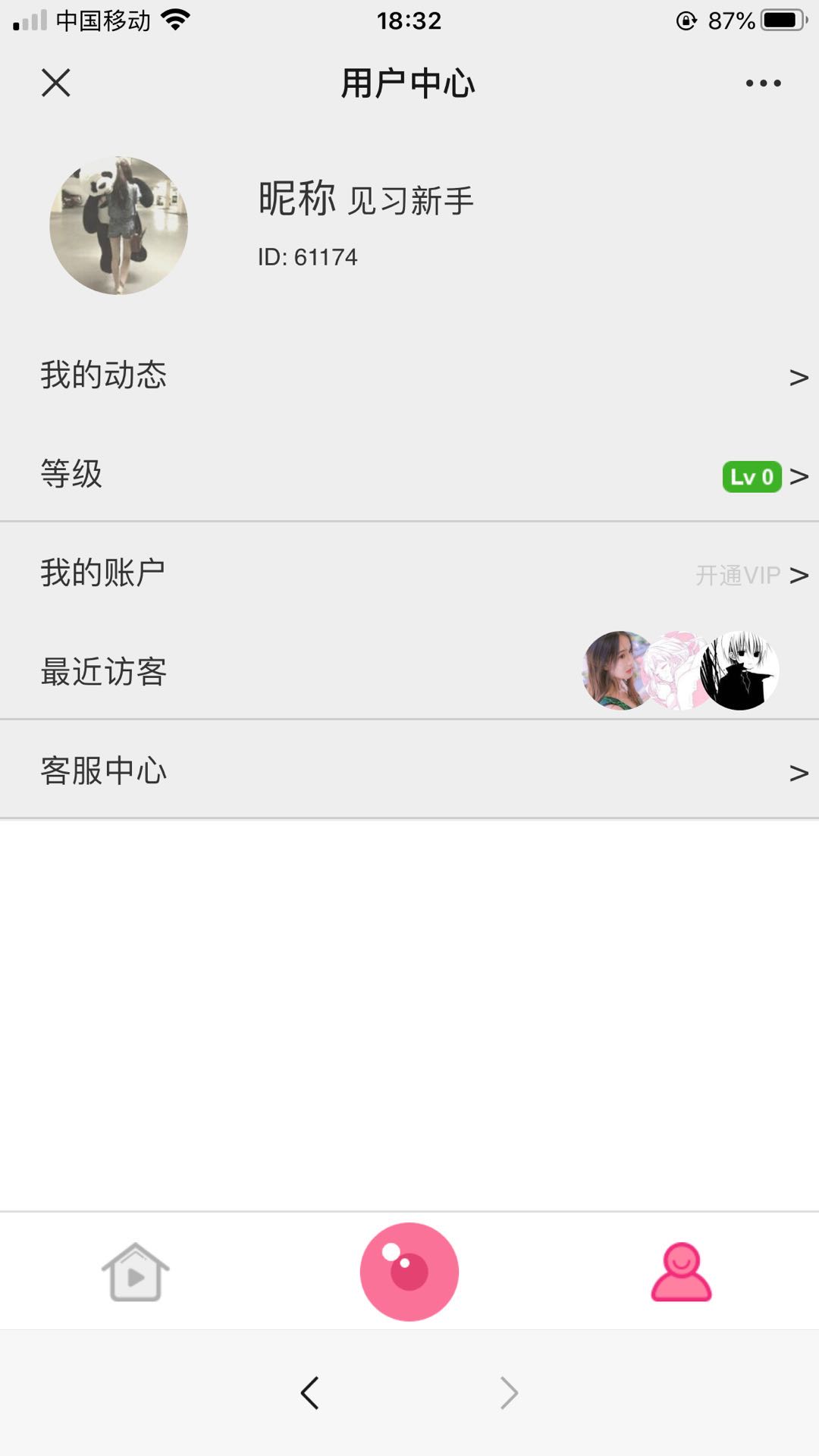Image resolution: width=819 pixels, height=1456 pixels.
Task: Select the pink profile tab
Action: click(681, 1272)
